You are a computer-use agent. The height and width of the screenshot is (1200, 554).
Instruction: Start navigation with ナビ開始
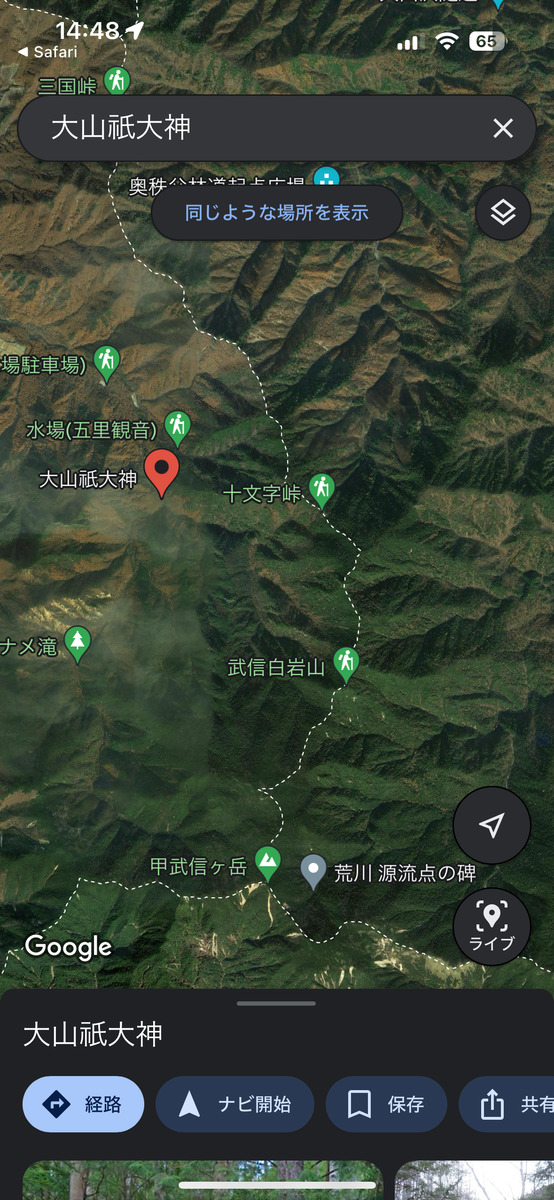pos(235,1104)
